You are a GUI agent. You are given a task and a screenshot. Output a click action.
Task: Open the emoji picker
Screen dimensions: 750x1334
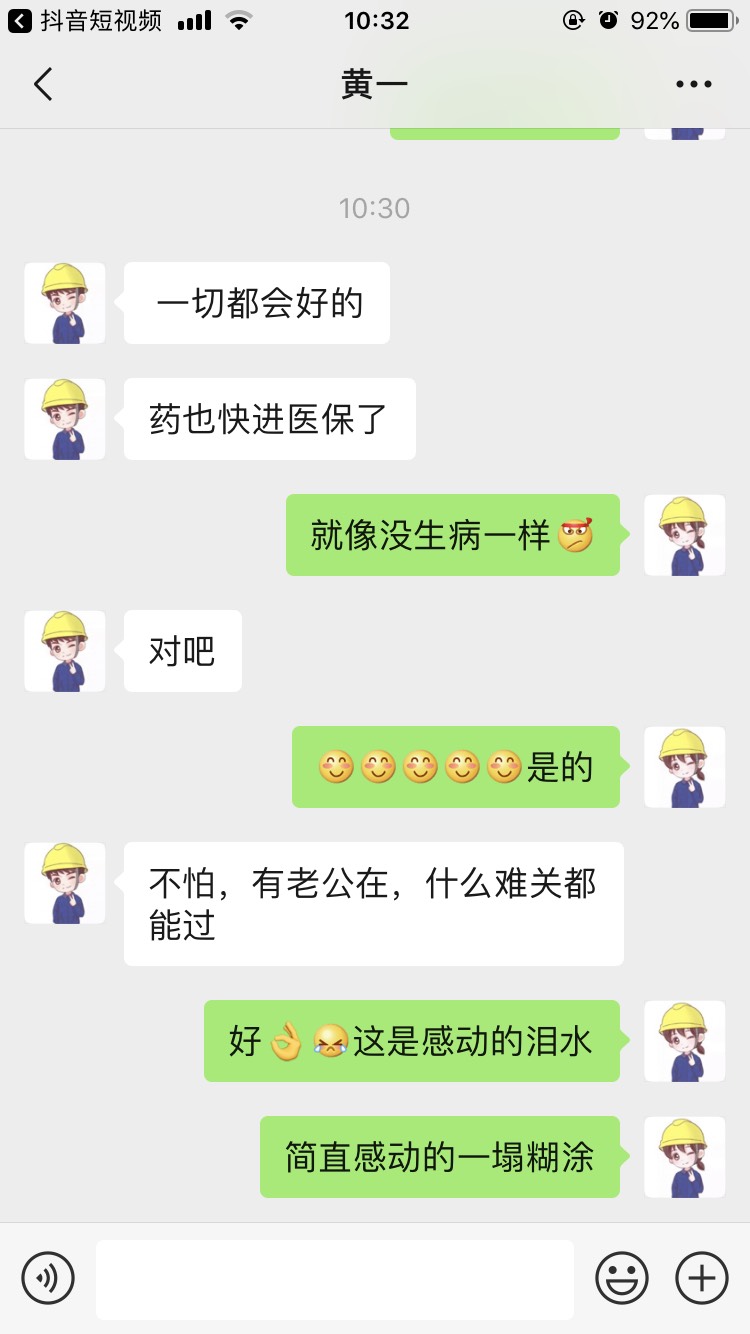622,1278
